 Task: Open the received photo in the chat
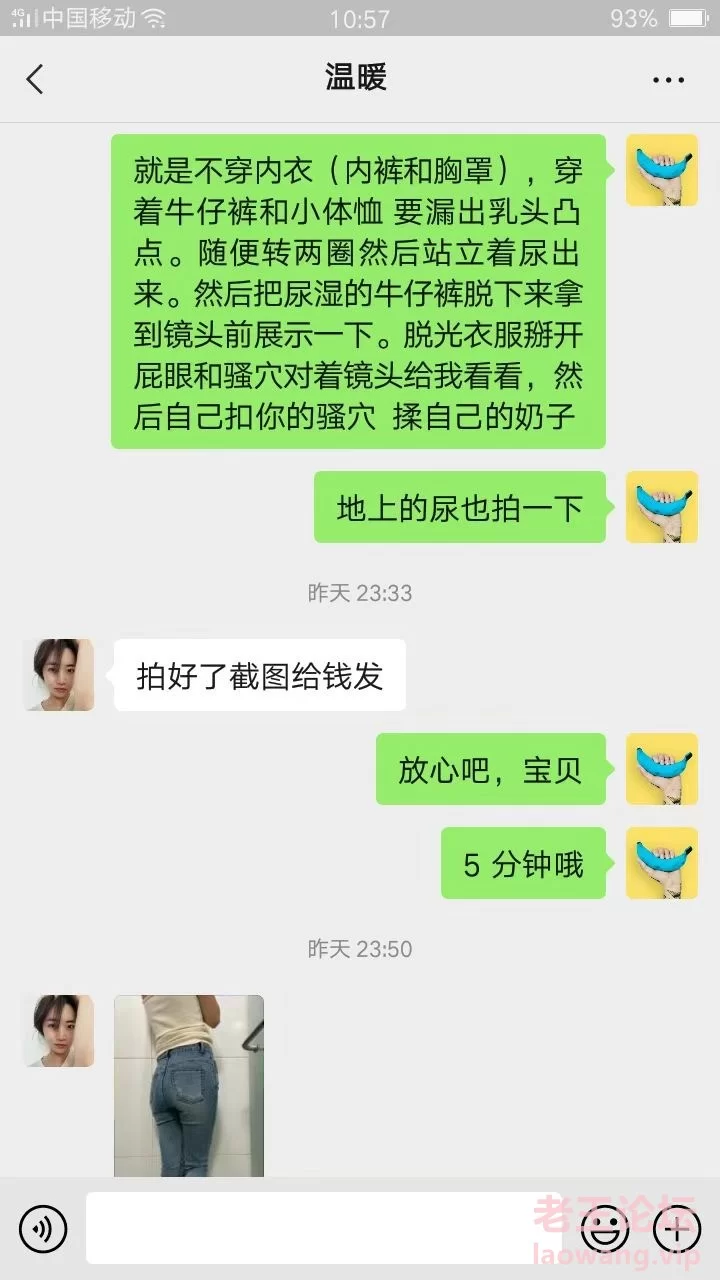(x=189, y=1085)
